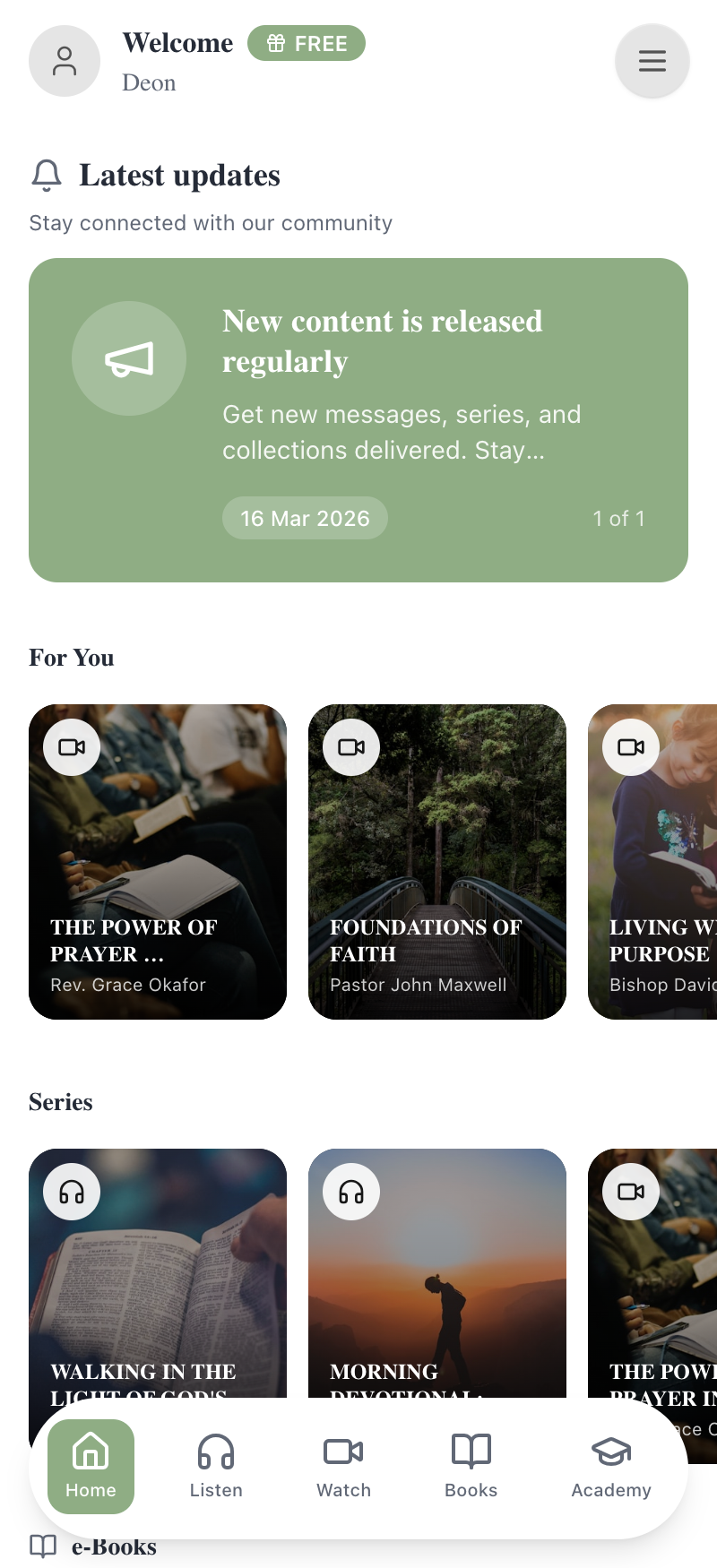Open the Walking in the Light series
The width and height of the screenshot is (717, 1568).
click(158, 1272)
